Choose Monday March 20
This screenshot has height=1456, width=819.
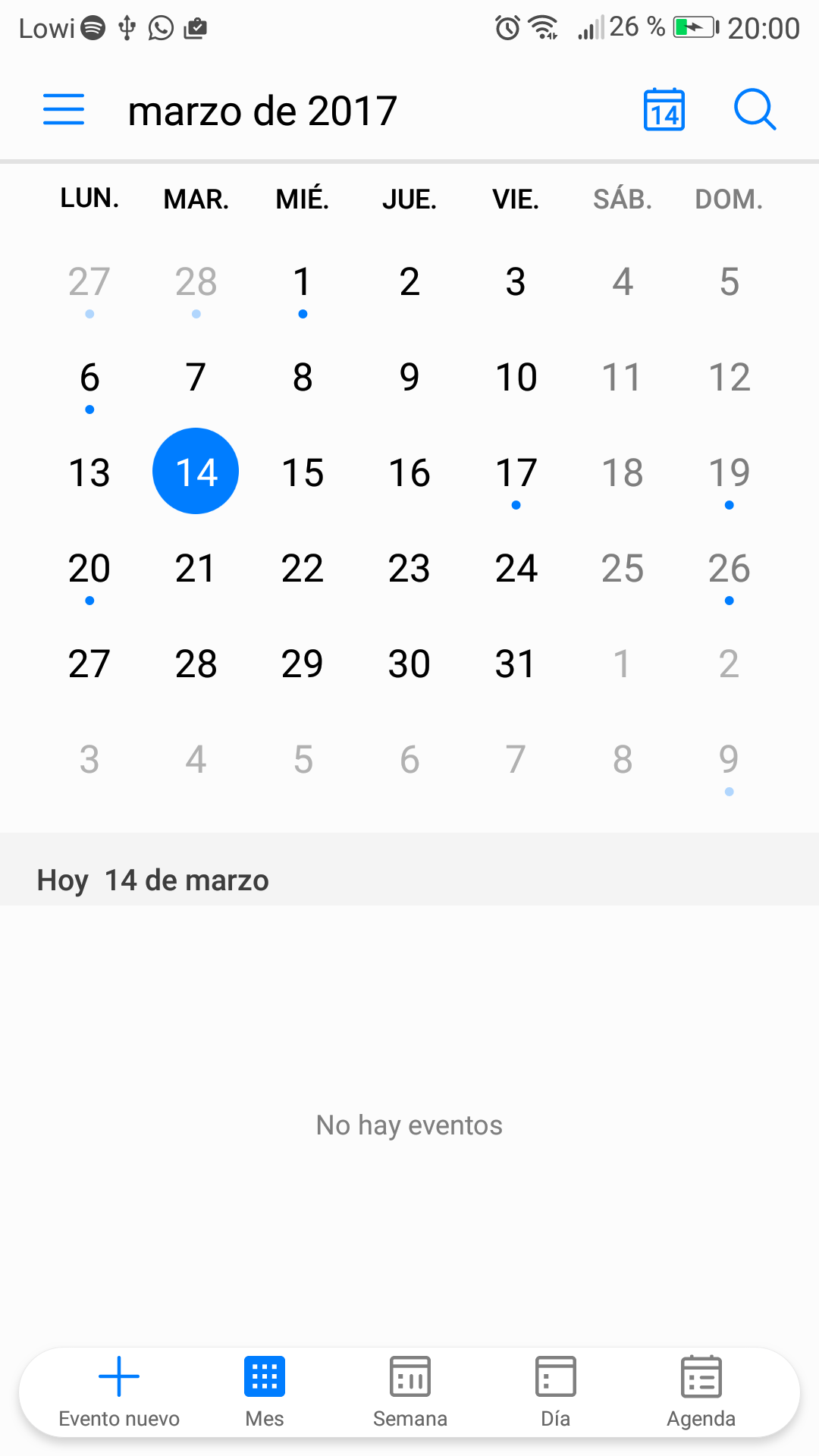tap(89, 570)
